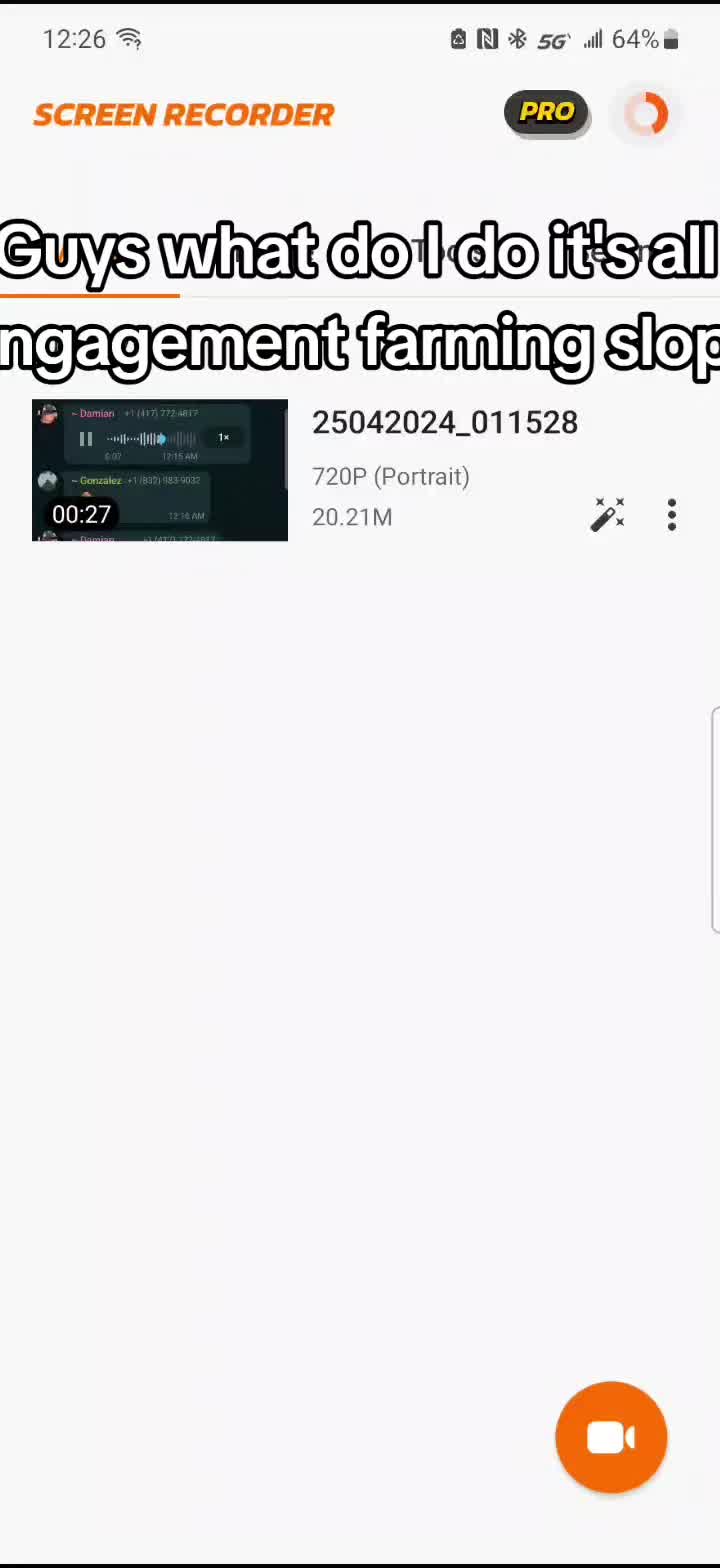Start a new recording with the orange camera button
720x1568 pixels.
pyautogui.click(x=611, y=1437)
